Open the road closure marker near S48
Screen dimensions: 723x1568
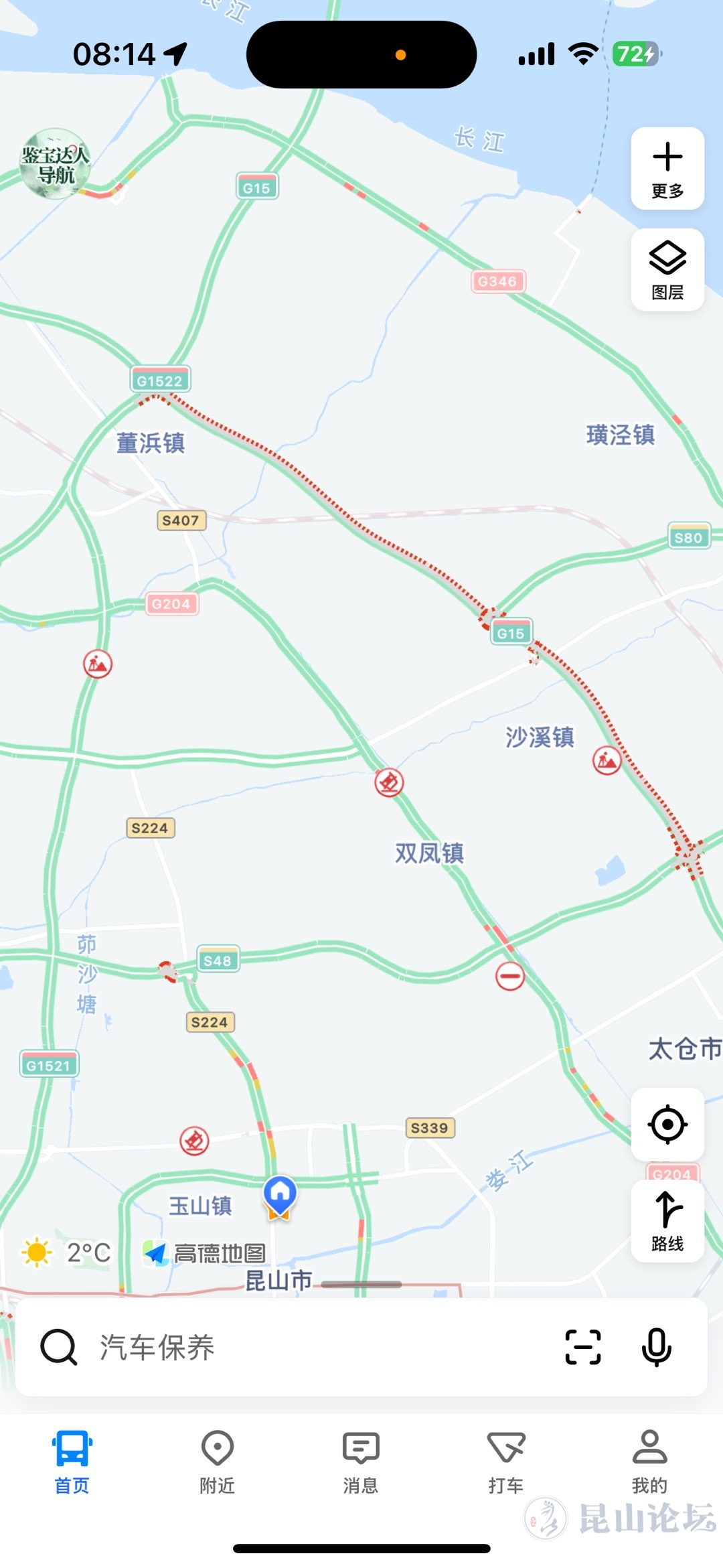[509, 976]
